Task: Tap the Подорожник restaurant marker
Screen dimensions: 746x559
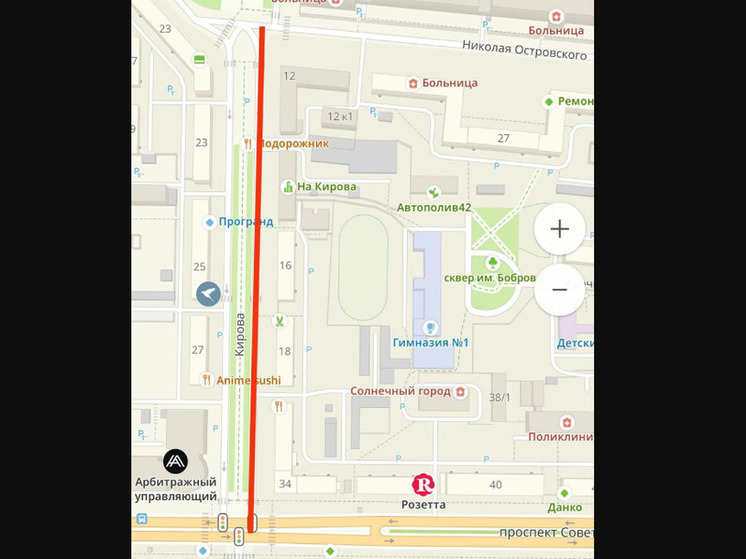Action: pos(247,144)
